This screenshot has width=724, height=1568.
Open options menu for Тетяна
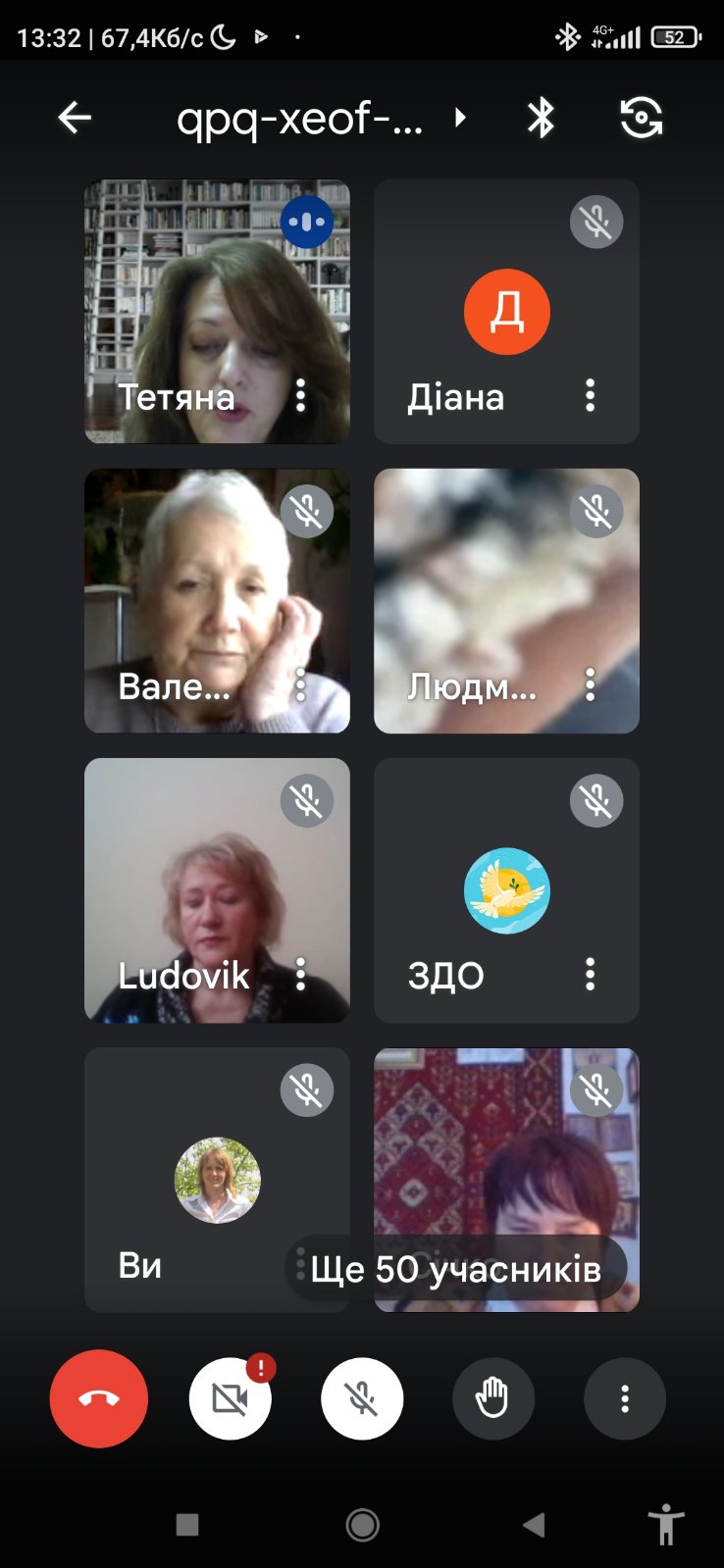301,395
